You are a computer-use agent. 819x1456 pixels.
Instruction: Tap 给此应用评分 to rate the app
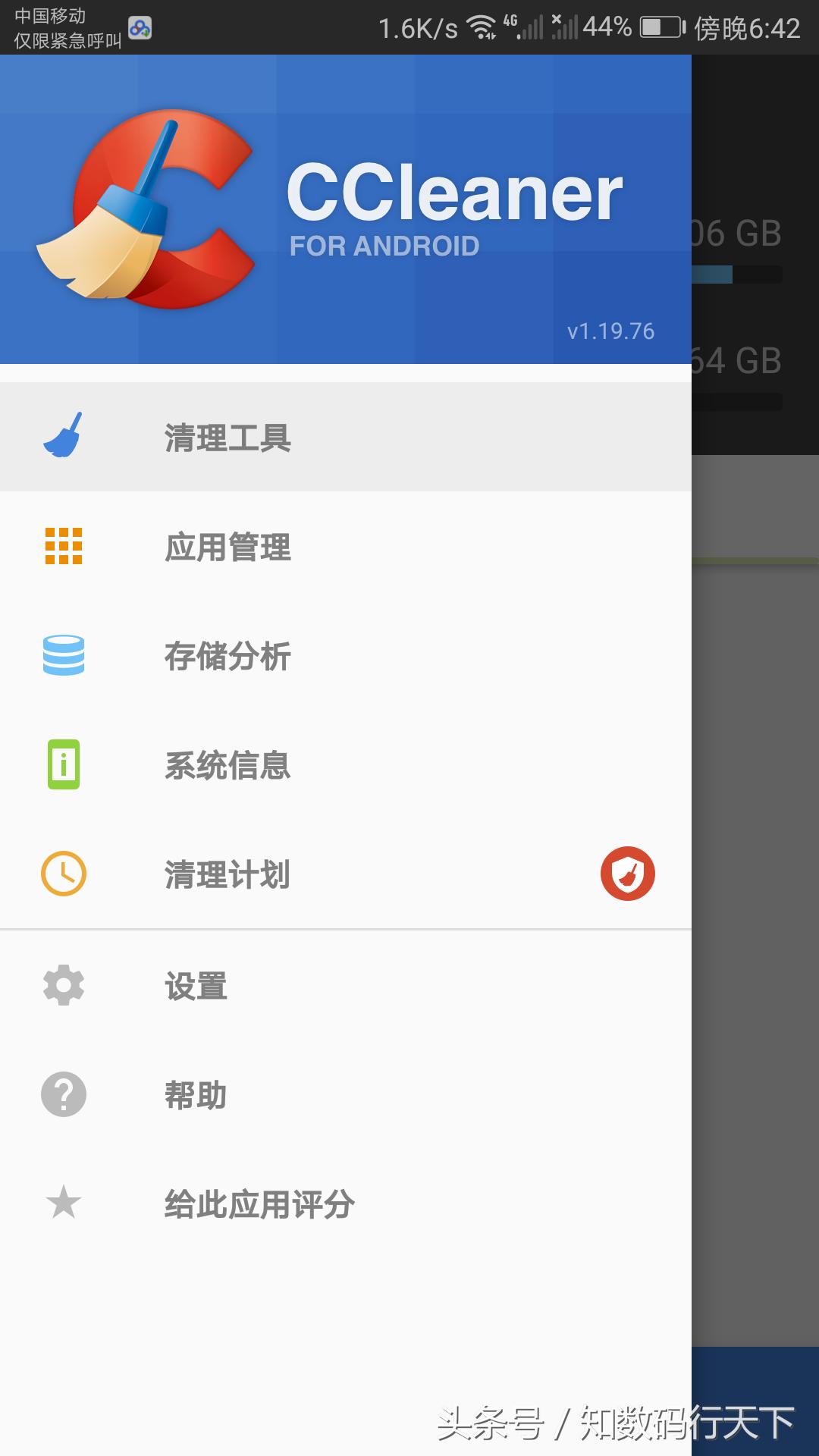coord(258,1203)
